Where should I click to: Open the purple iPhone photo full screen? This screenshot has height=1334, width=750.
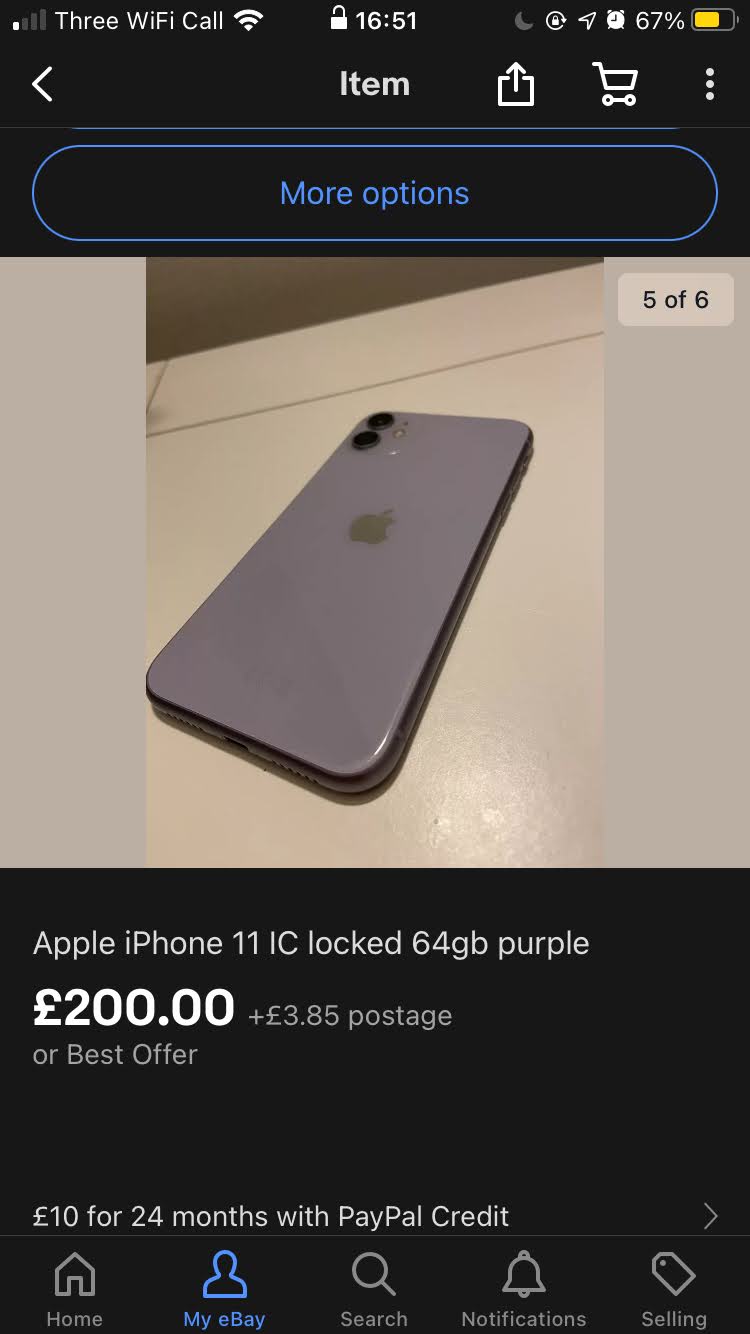click(375, 562)
